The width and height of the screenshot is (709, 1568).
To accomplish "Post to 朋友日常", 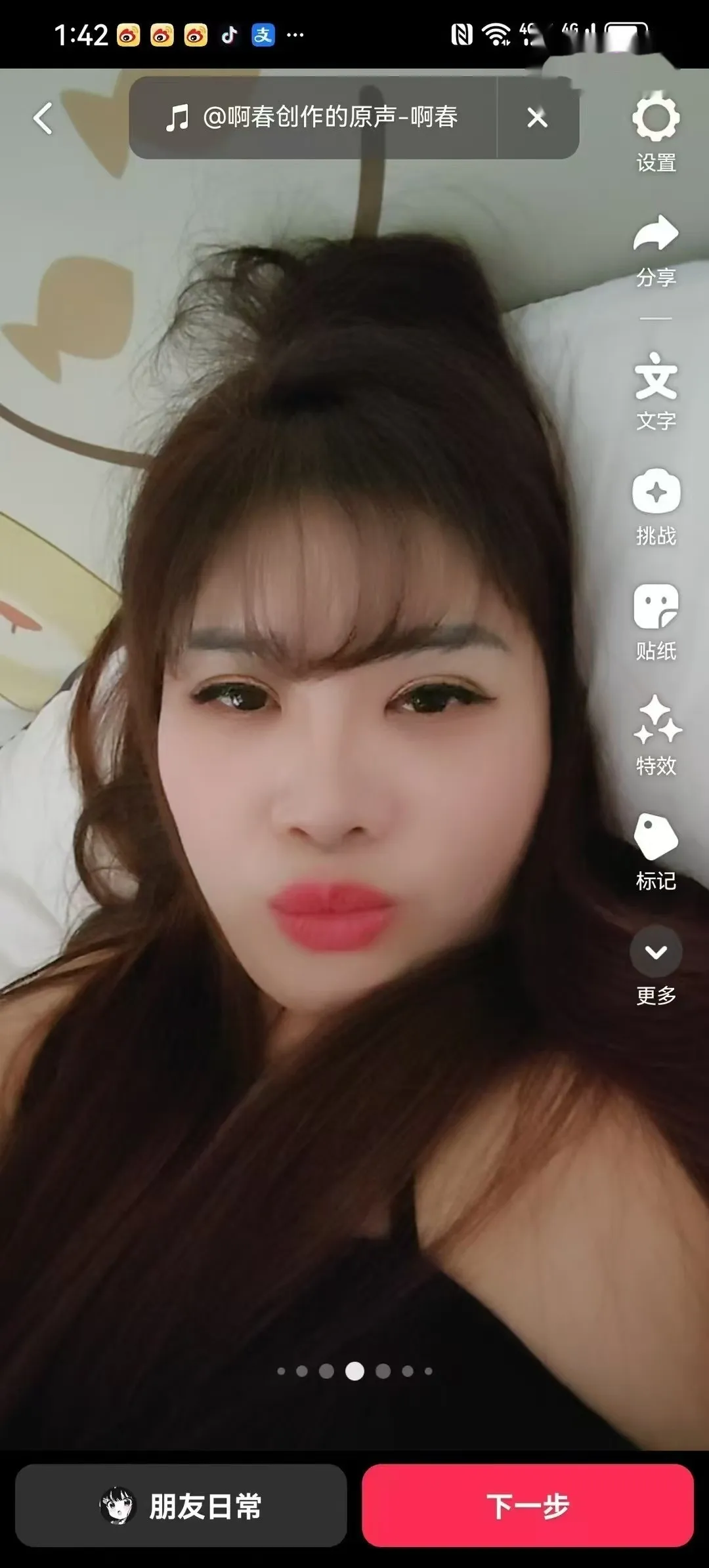I will (x=181, y=1506).
